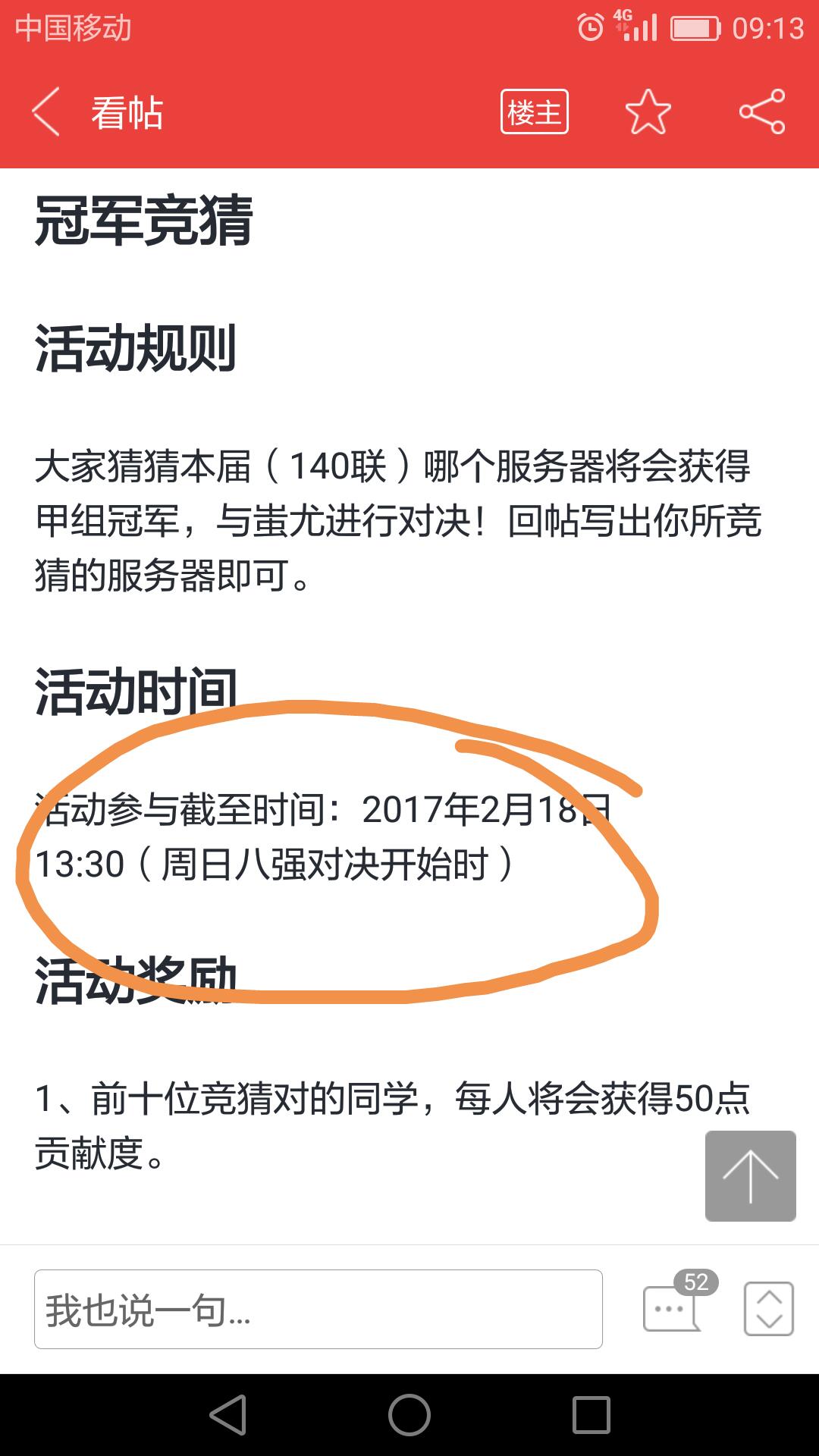Share this post
This screenshot has width=819, height=1456.
(762, 112)
